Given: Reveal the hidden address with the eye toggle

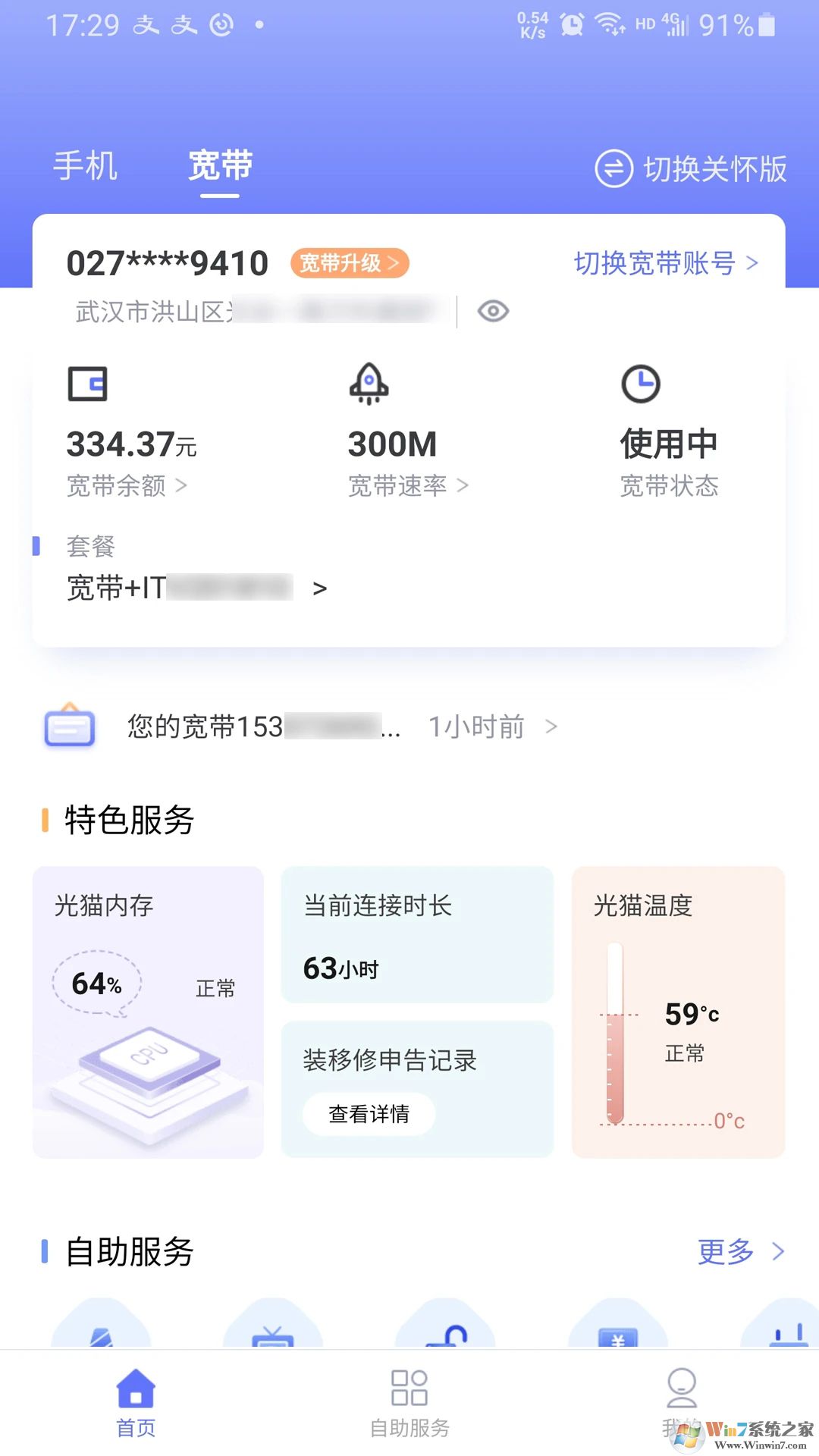Looking at the screenshot, I should click(x=492, y=311).
